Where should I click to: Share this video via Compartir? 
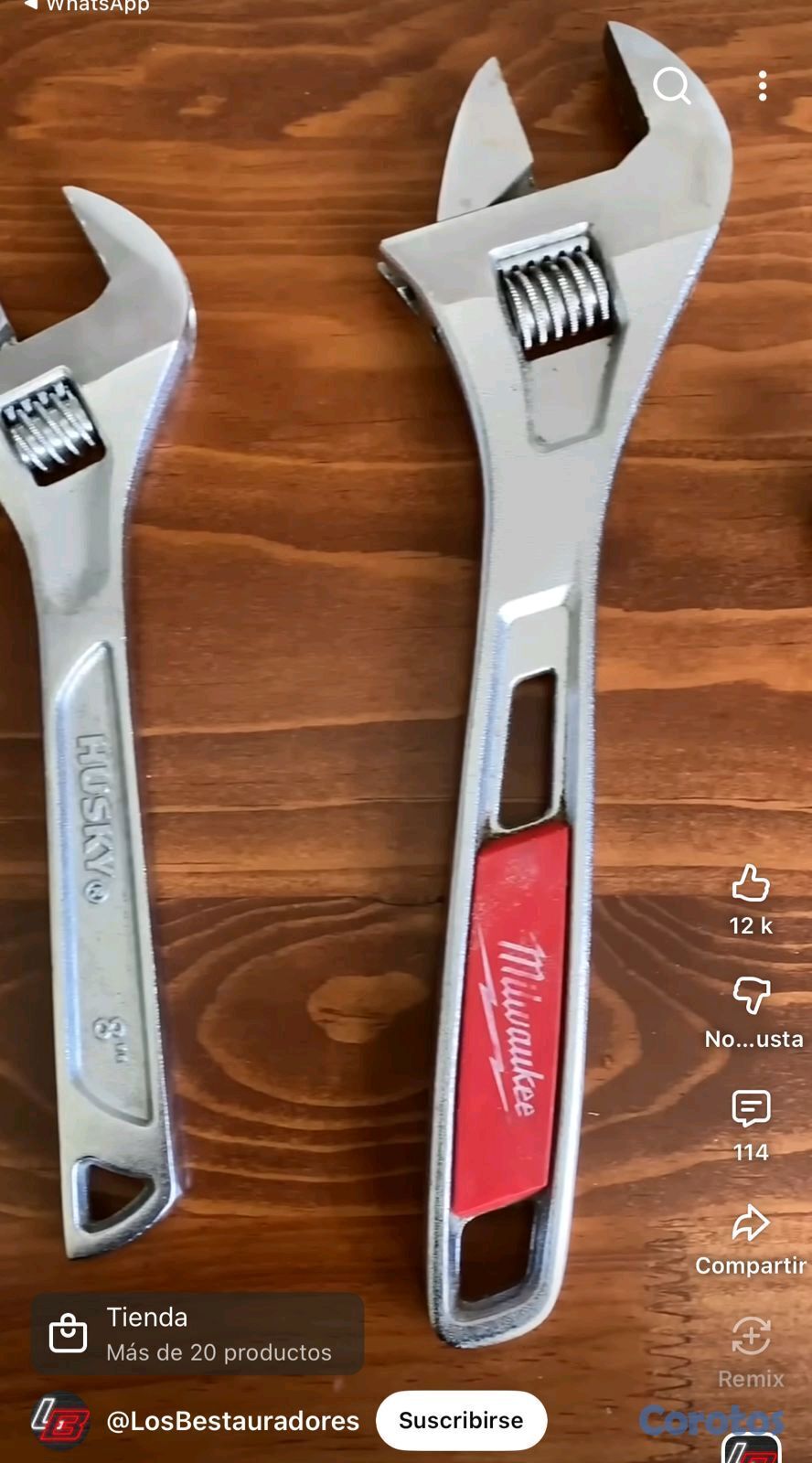click(751, 1223)
